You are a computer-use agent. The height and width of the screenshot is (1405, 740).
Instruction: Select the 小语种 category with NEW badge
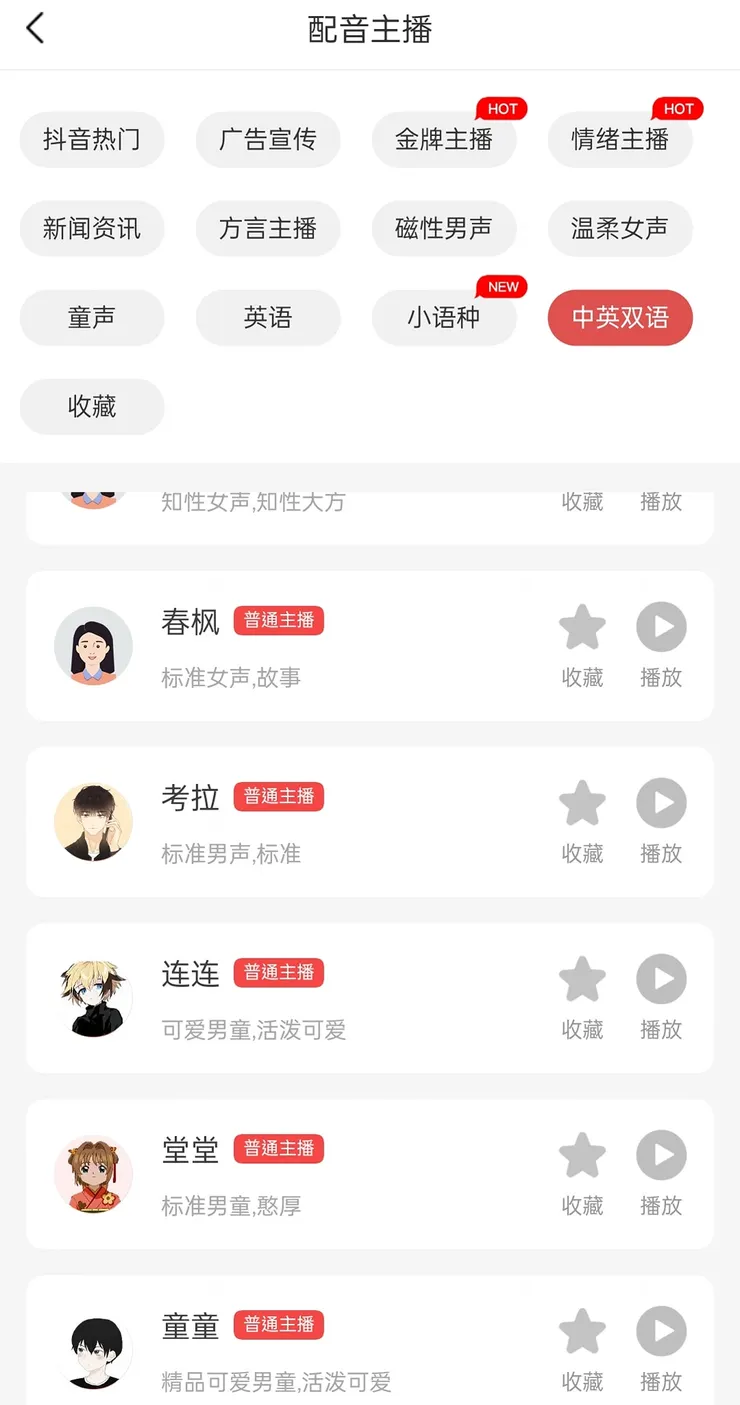click(x=444, y=318)
